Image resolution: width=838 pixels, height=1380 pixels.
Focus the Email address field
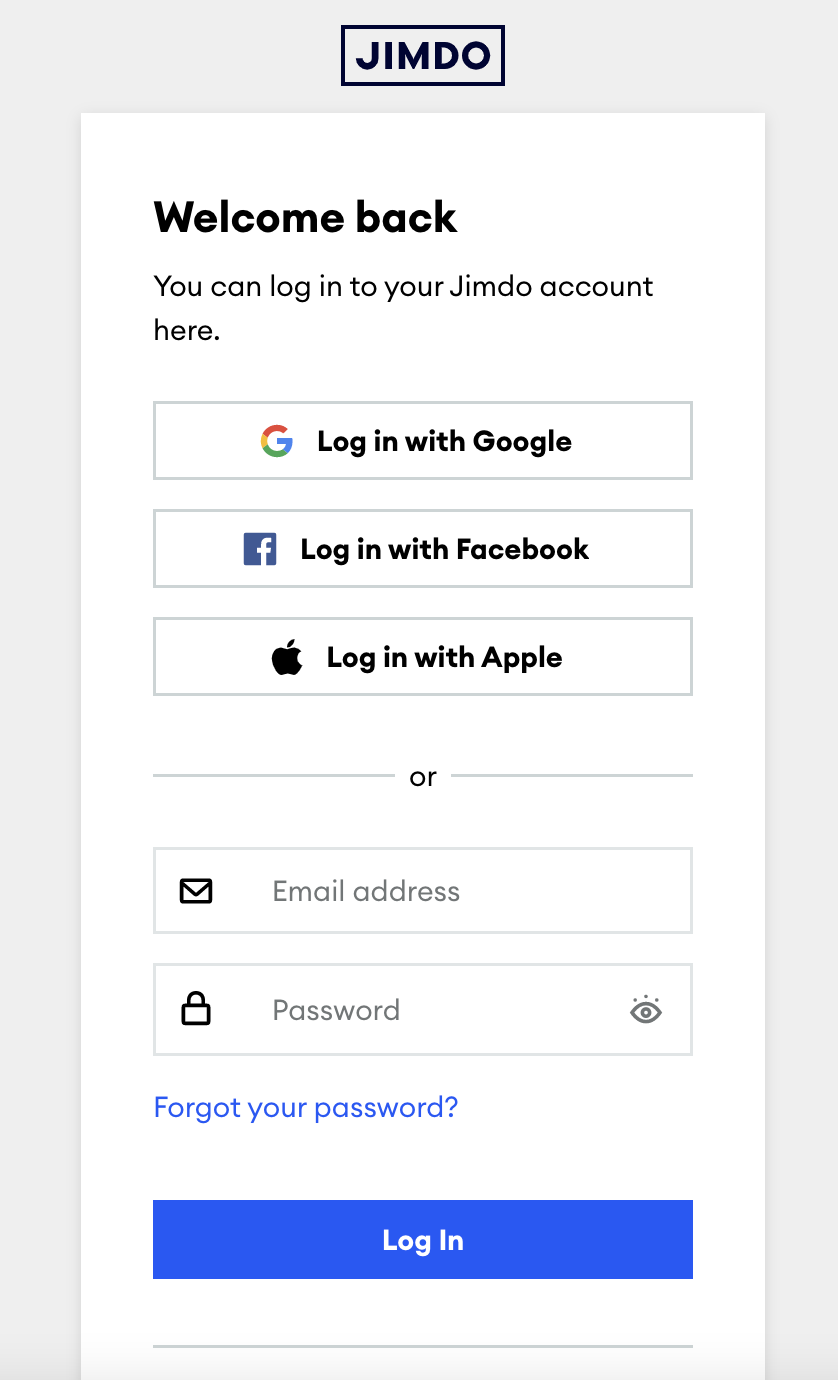click(450, 891)
